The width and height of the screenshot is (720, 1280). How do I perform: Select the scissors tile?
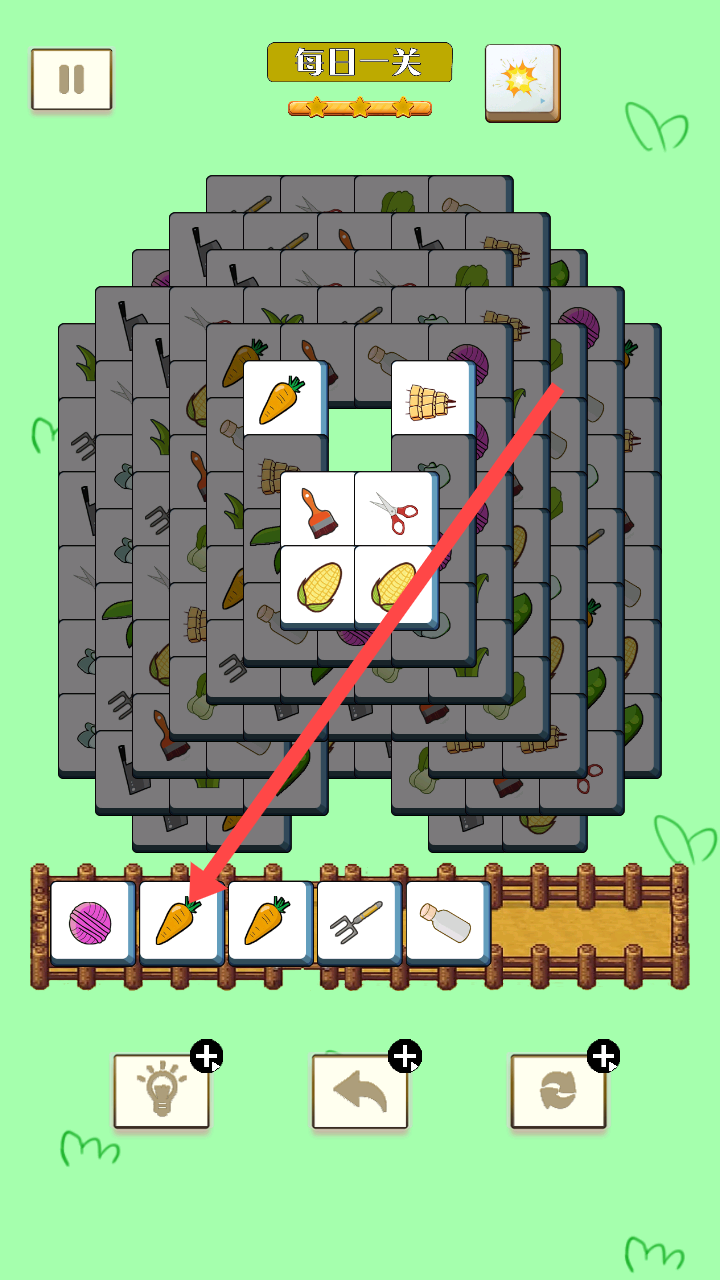coord(395,509)
